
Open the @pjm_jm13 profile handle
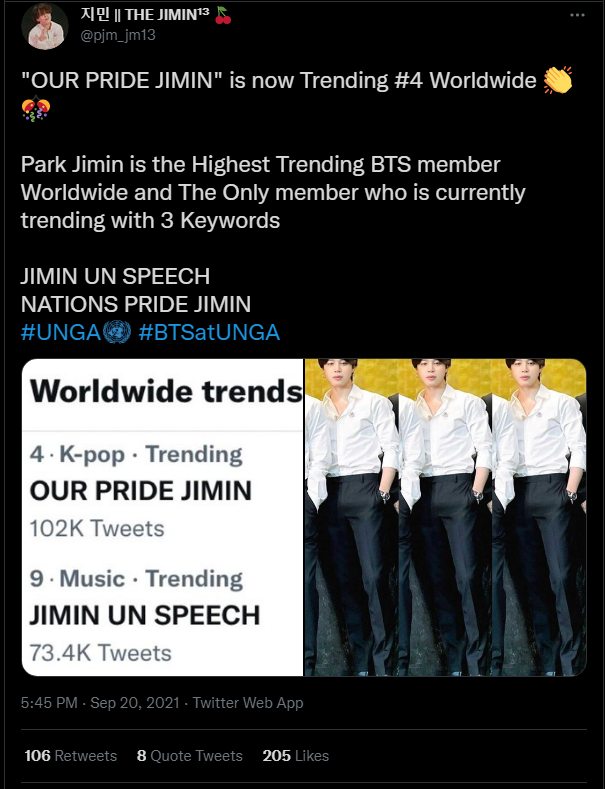[x=118, y=35]
